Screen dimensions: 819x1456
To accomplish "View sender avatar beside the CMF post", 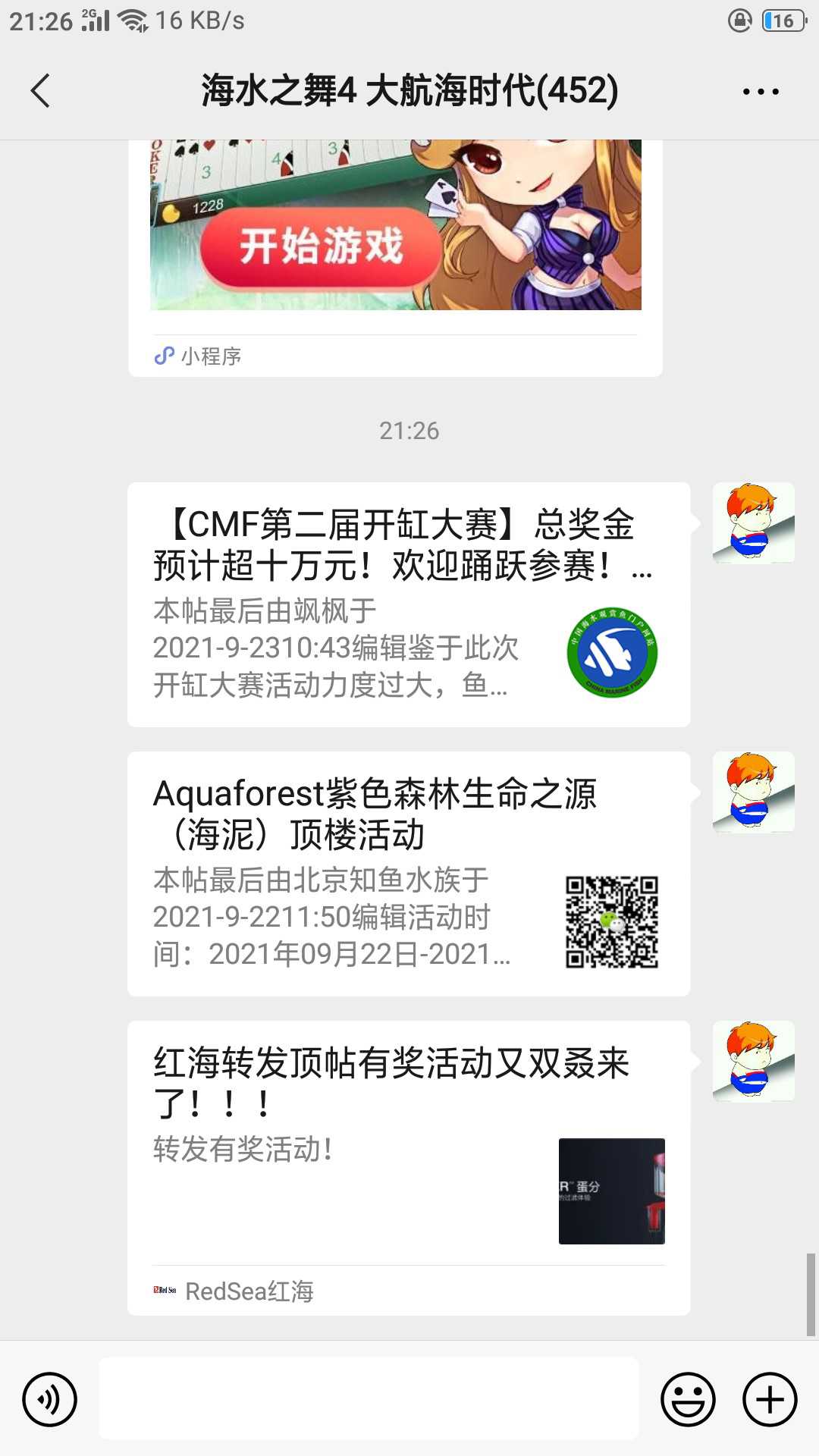I will 753,523.
